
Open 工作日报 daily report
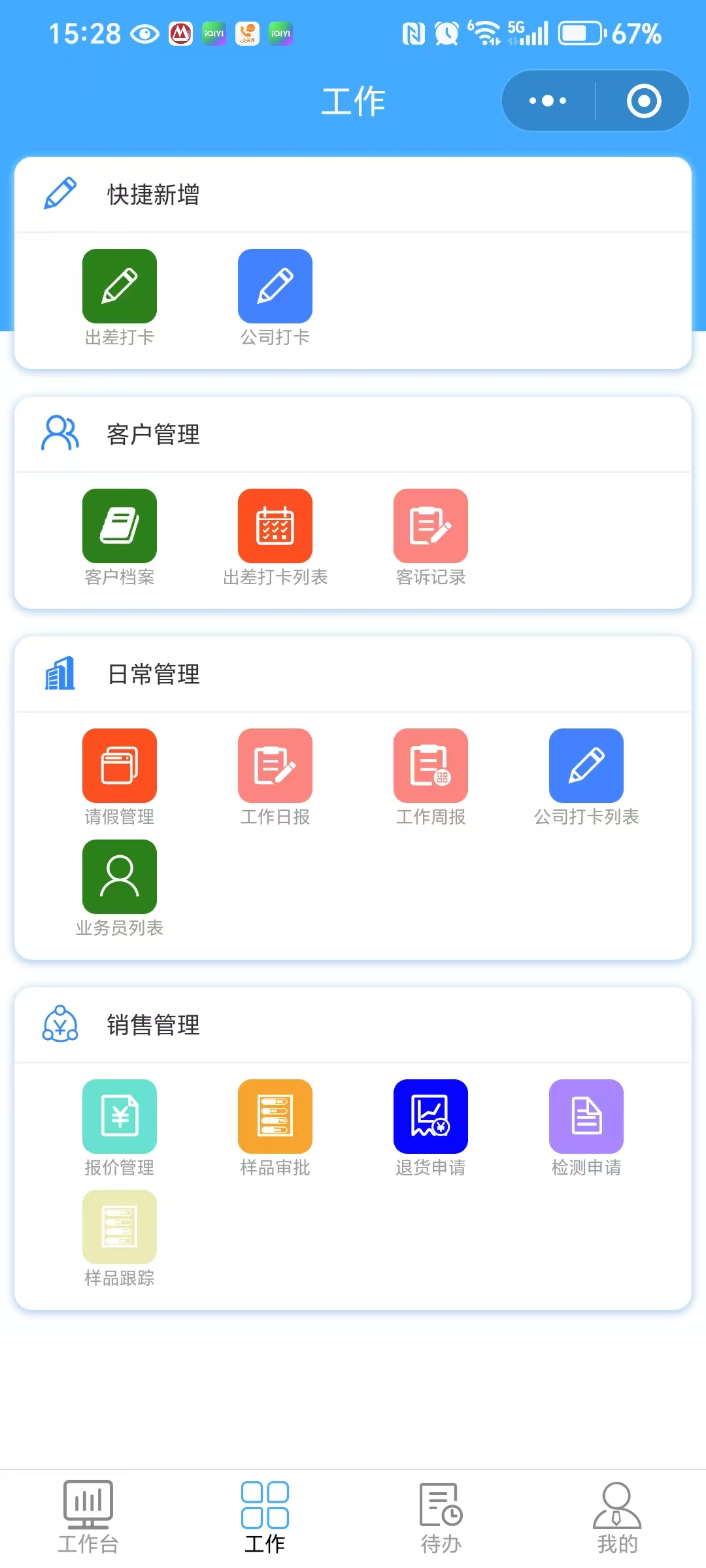click(275, 766)
